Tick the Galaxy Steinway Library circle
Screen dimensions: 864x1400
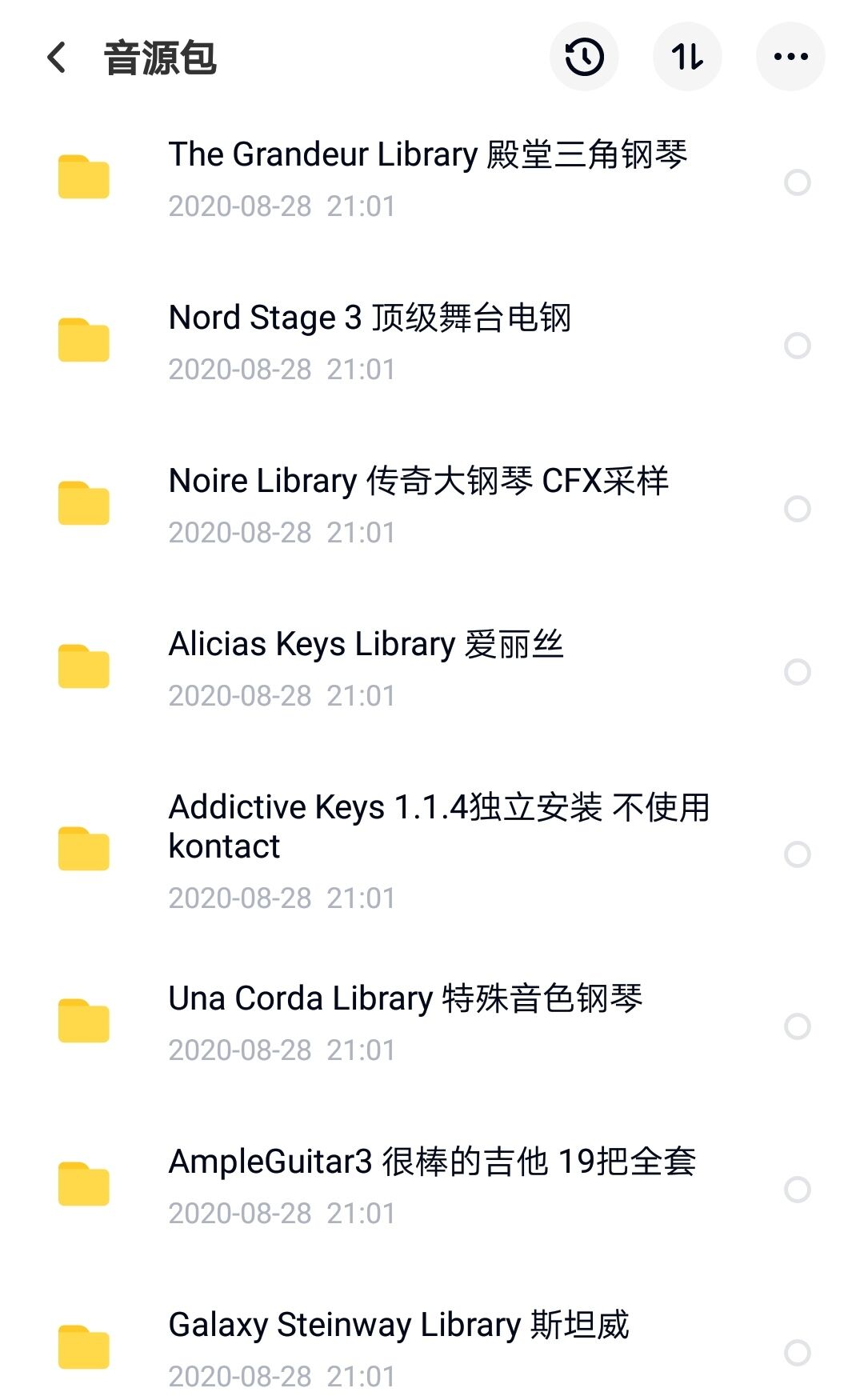[x=798, y=1353]
